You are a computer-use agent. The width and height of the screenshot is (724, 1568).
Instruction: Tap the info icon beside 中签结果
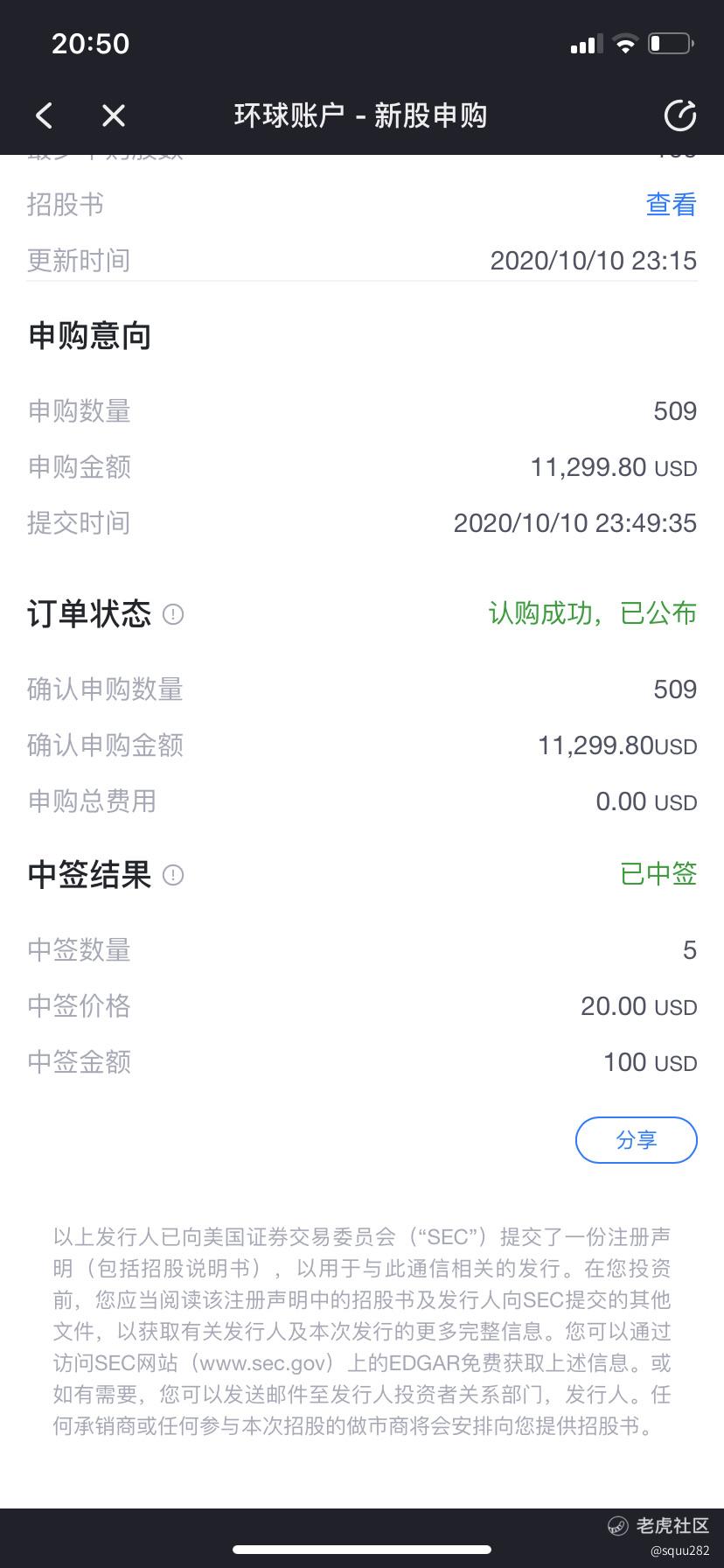173,875
